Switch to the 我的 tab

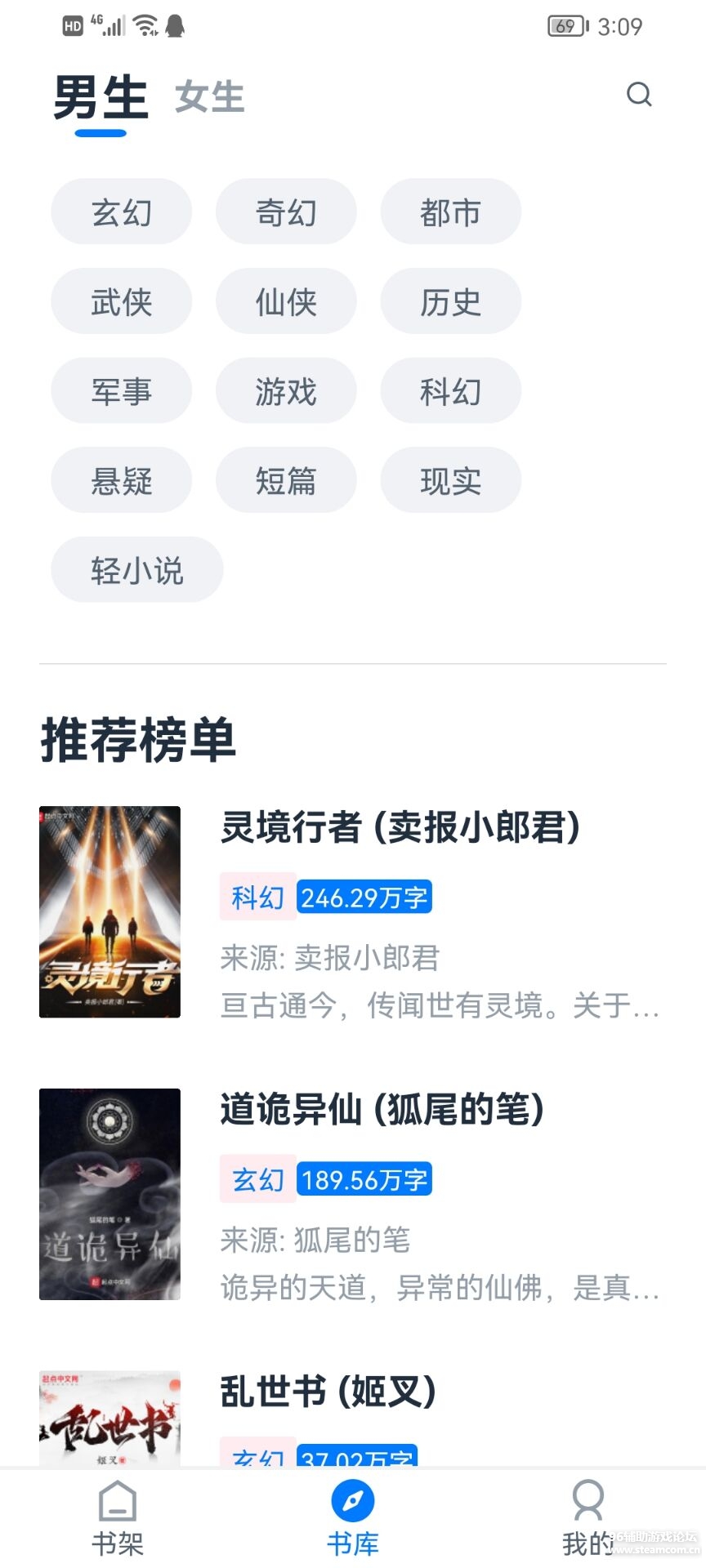tap(588, 1519)
